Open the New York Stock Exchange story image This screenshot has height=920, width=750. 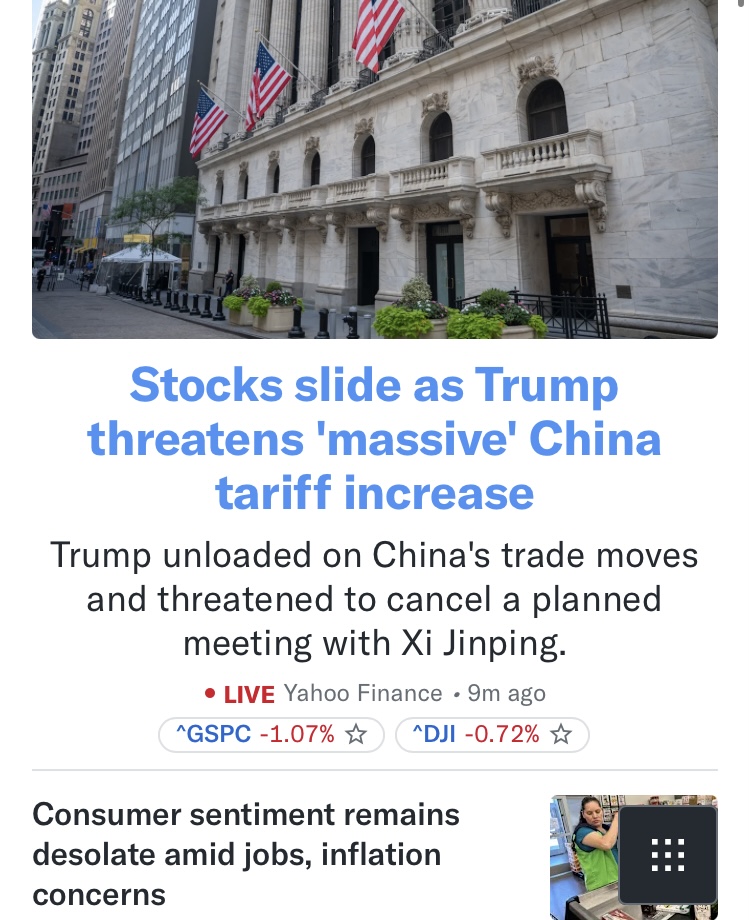[x=375, y=169]
